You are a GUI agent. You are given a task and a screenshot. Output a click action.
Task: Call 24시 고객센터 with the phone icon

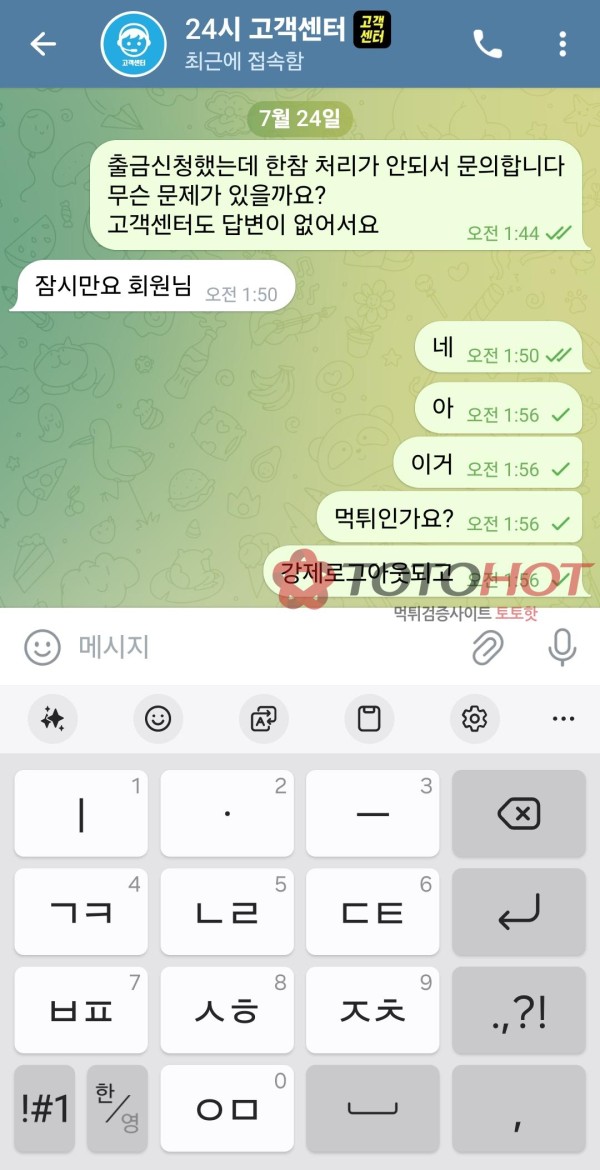[487, 44]
